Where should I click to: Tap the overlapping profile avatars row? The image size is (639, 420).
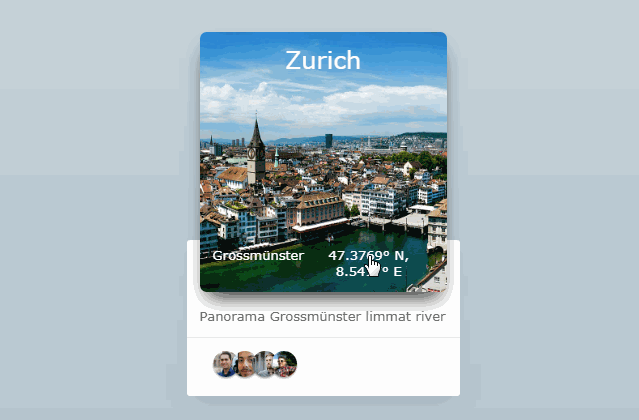[255, 364]
